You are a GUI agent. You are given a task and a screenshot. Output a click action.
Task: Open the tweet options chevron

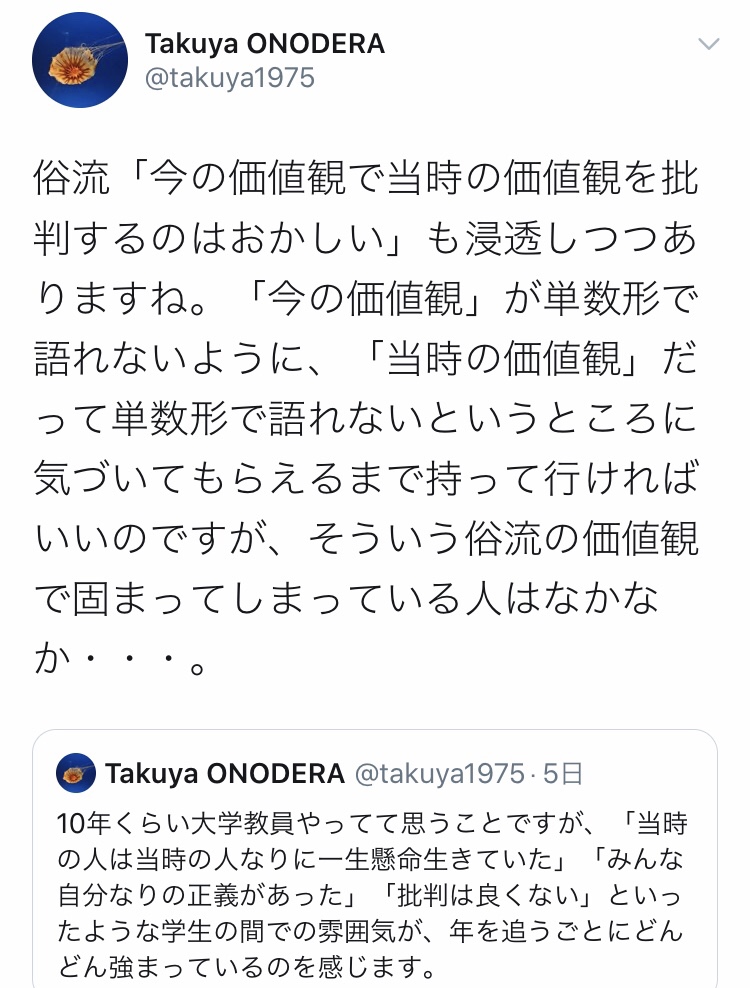[x=708, y=45]
